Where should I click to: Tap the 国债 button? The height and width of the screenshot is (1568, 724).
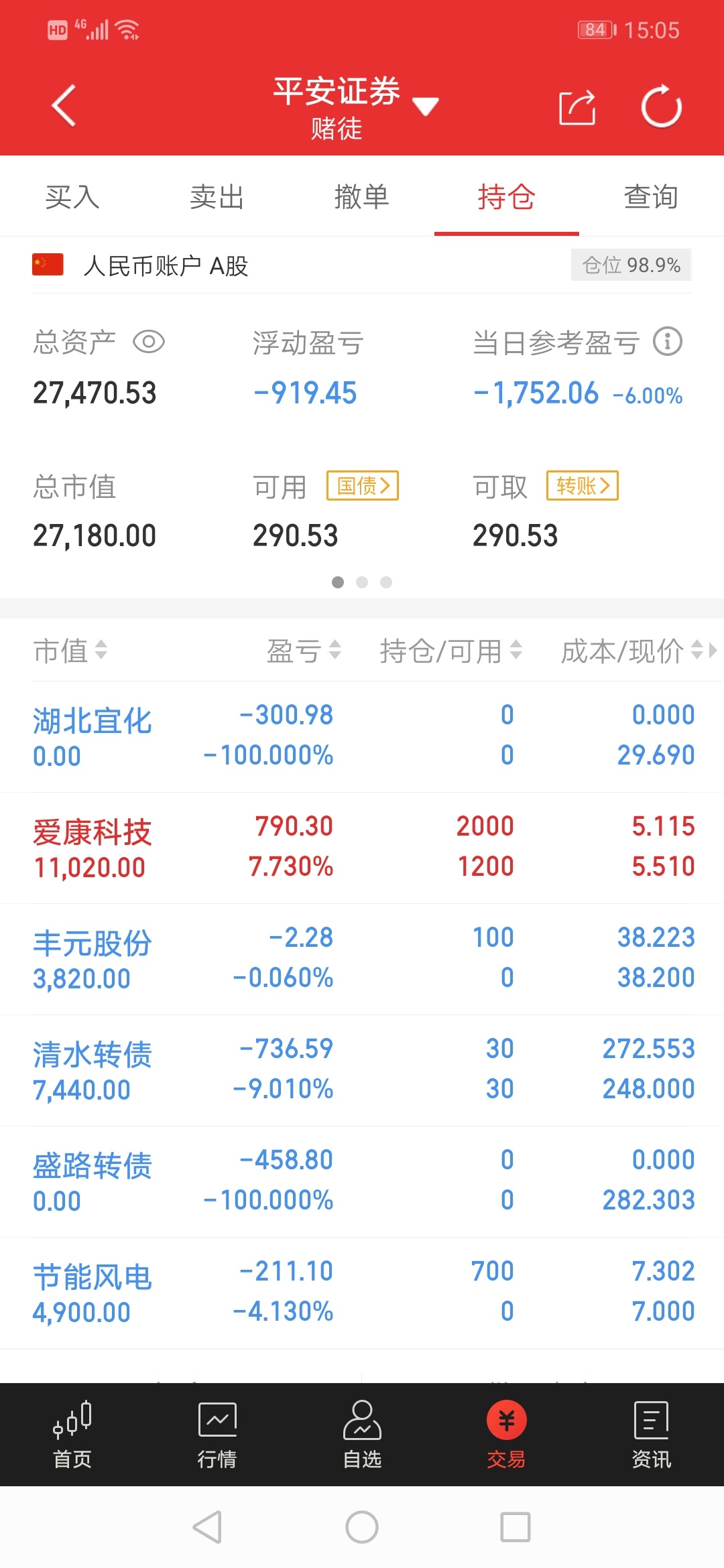pos(363,486)
